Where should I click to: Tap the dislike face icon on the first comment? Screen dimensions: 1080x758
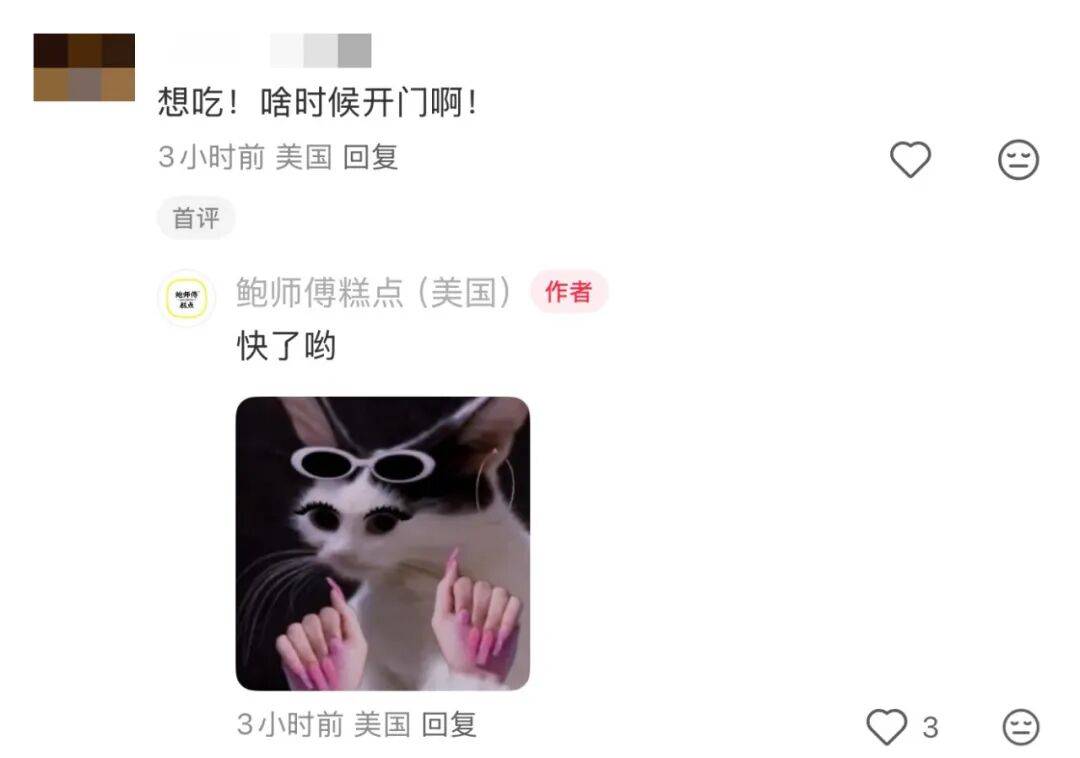point(1018,160)
